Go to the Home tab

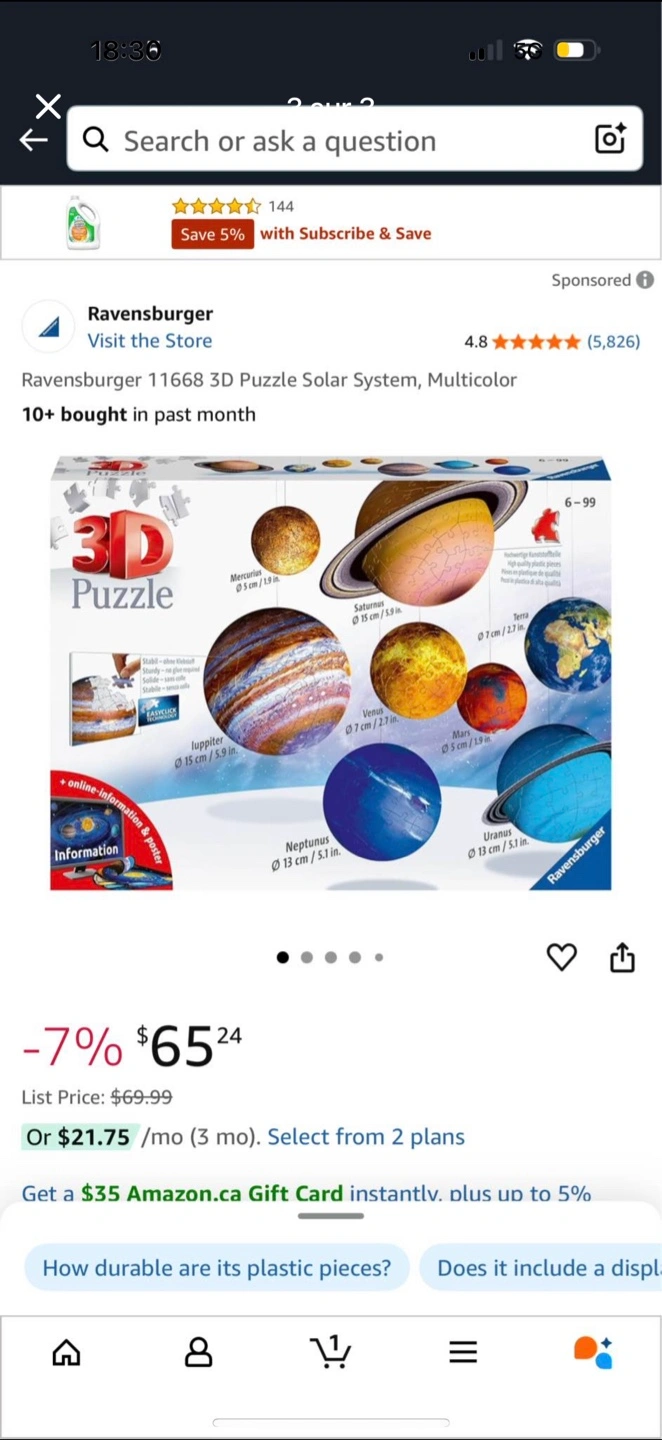[x=66, y=1352]
